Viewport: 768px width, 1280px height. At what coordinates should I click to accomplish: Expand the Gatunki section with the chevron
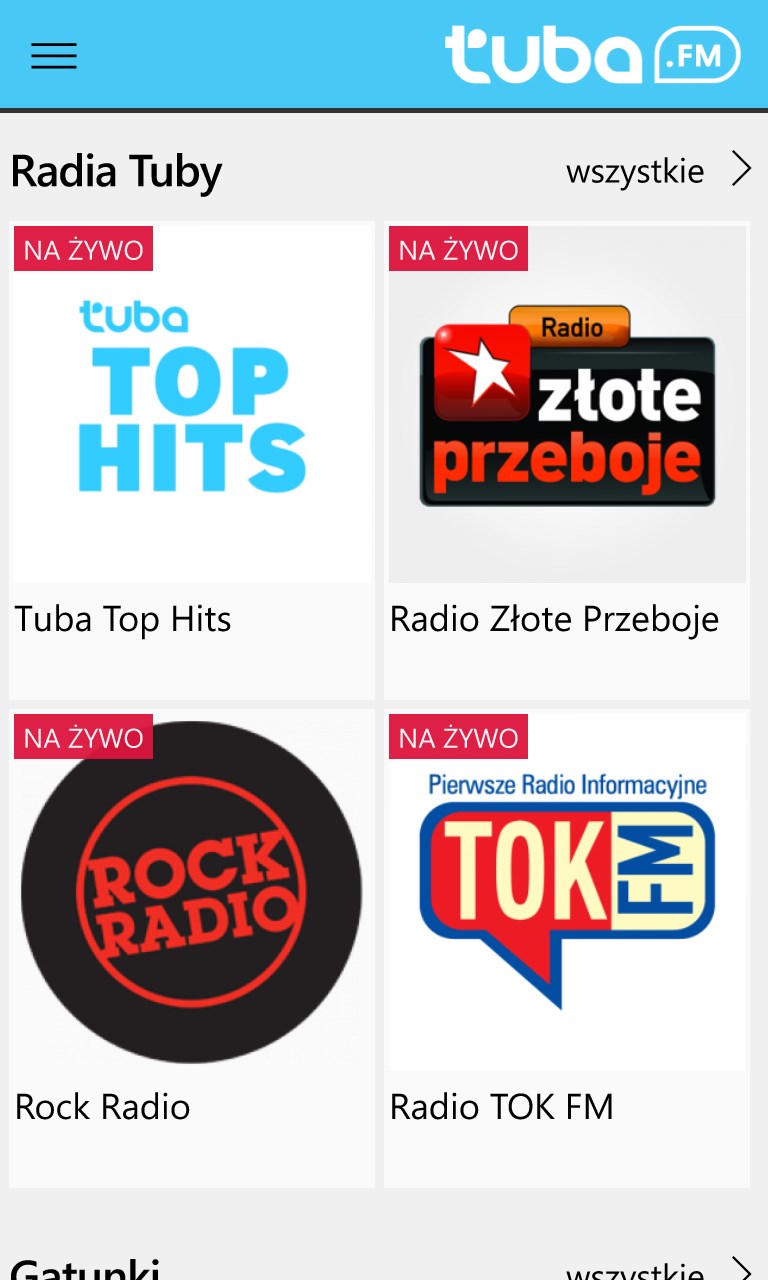pyautogui.click(x=742, y=1269)
